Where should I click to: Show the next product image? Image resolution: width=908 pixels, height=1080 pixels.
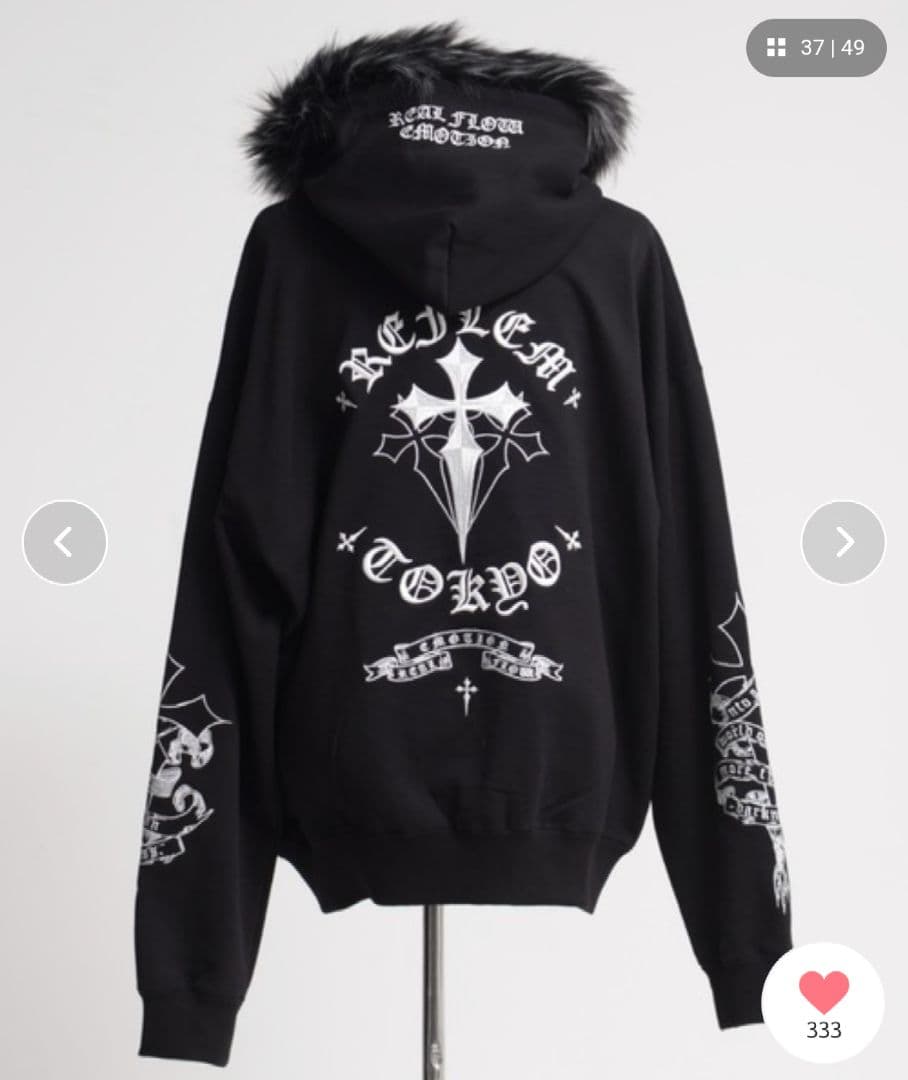pos(843,542)
